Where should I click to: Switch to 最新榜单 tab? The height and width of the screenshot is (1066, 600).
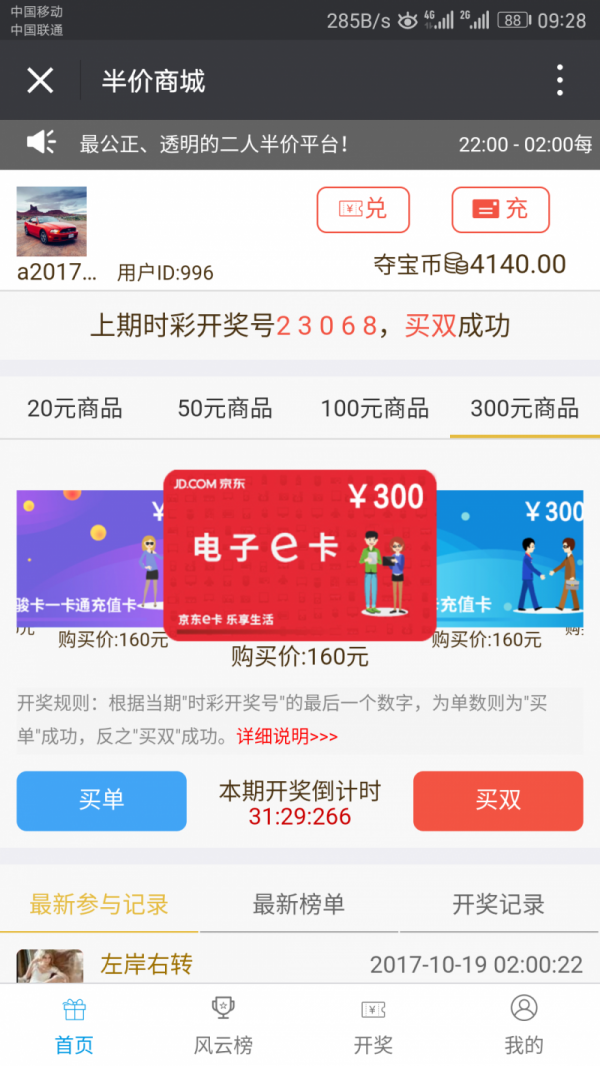[x=299, y=905]
